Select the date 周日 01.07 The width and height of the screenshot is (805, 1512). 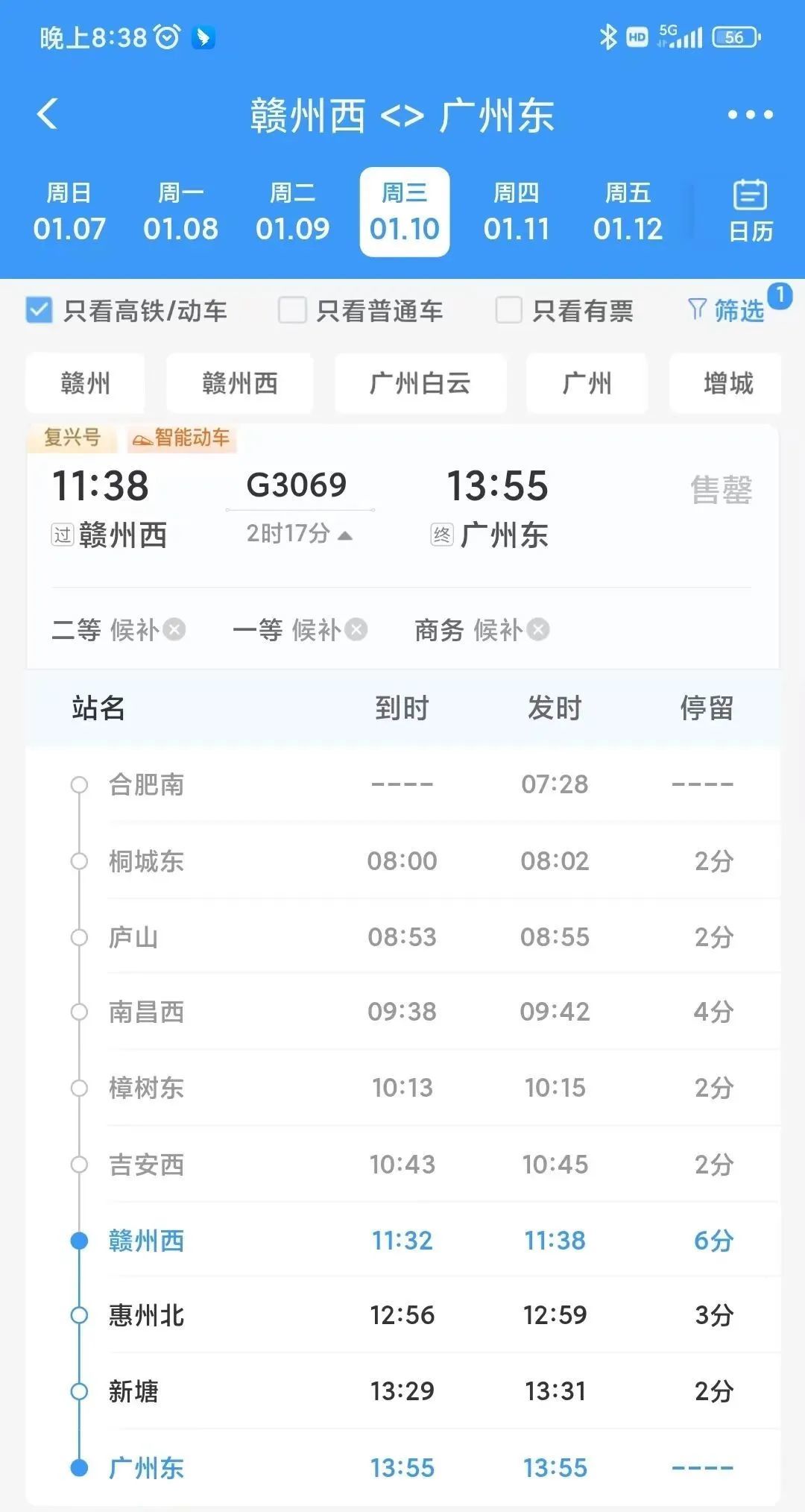coord(69,212)
